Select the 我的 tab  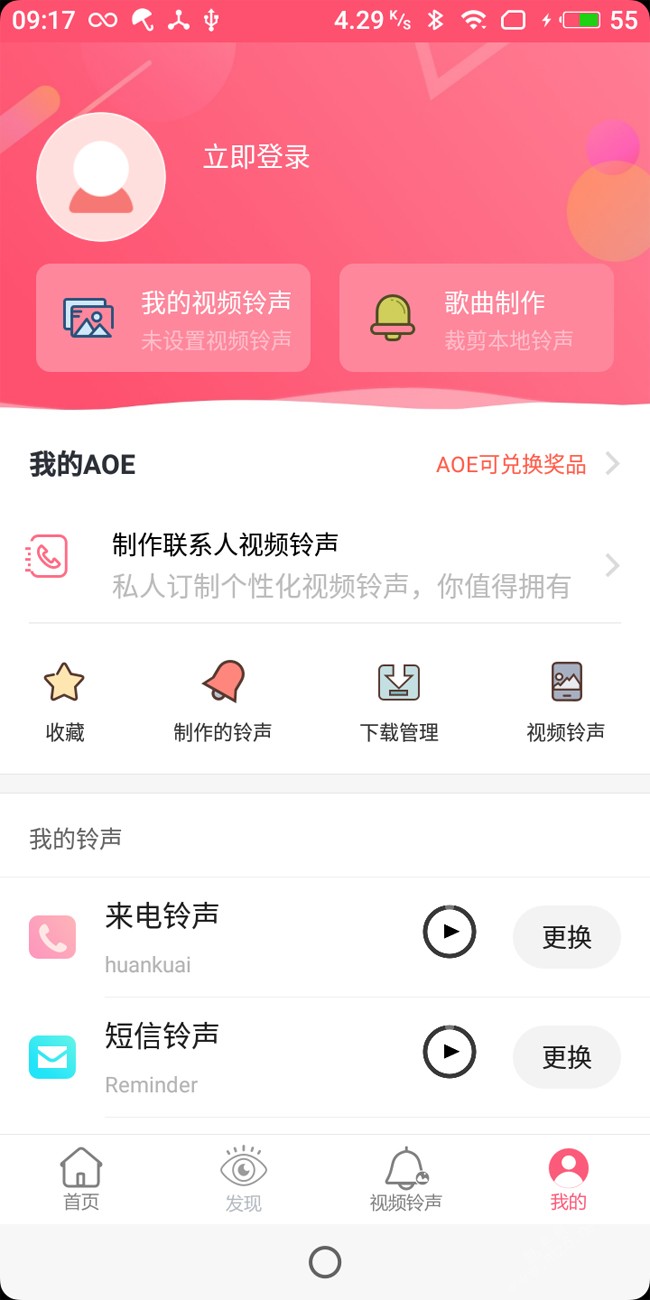tap(568, 1180)
